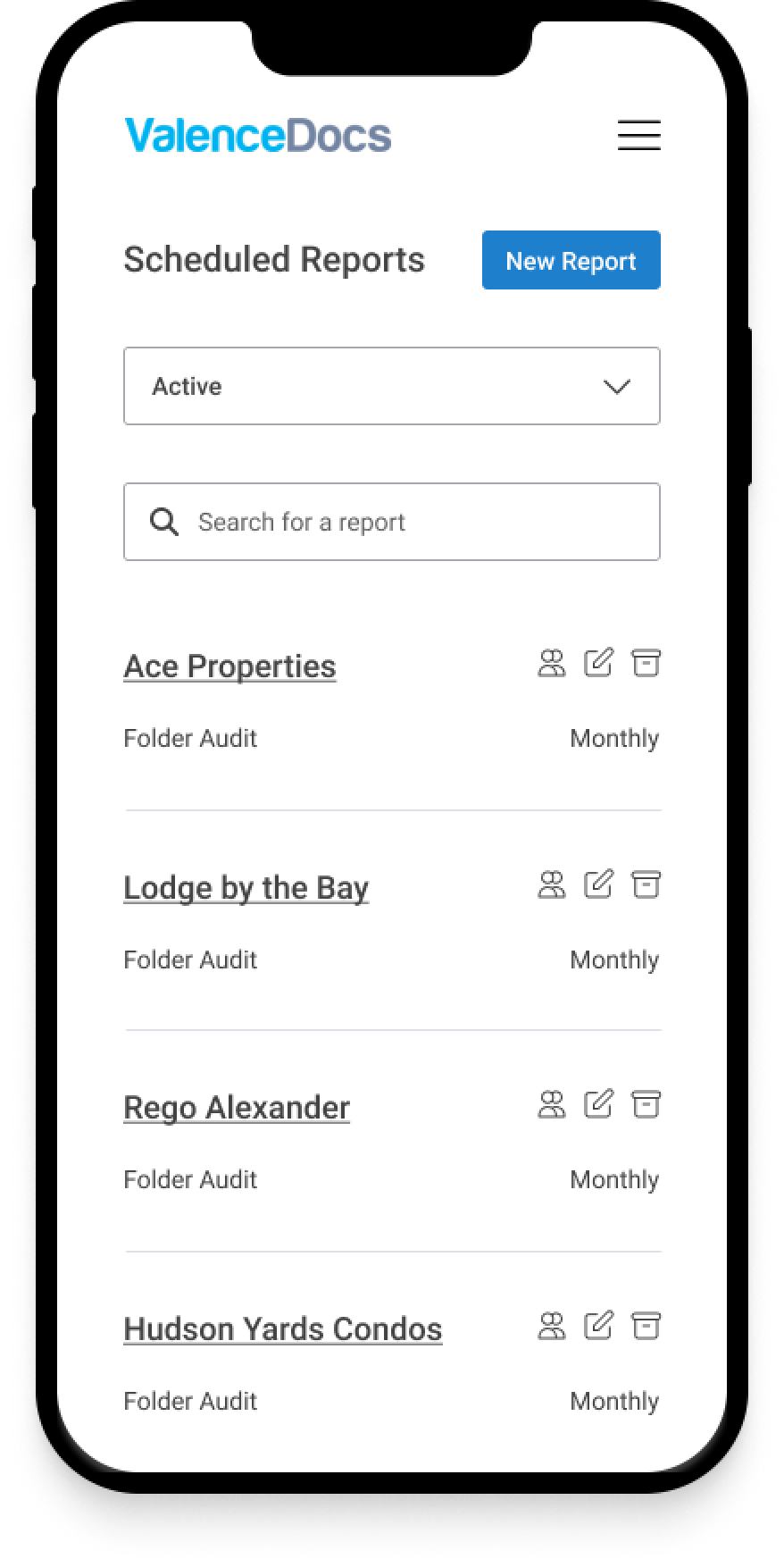Open the Rego Alexander report
The width and height of the screenshot is (784, 1567).
point(237,1107)
